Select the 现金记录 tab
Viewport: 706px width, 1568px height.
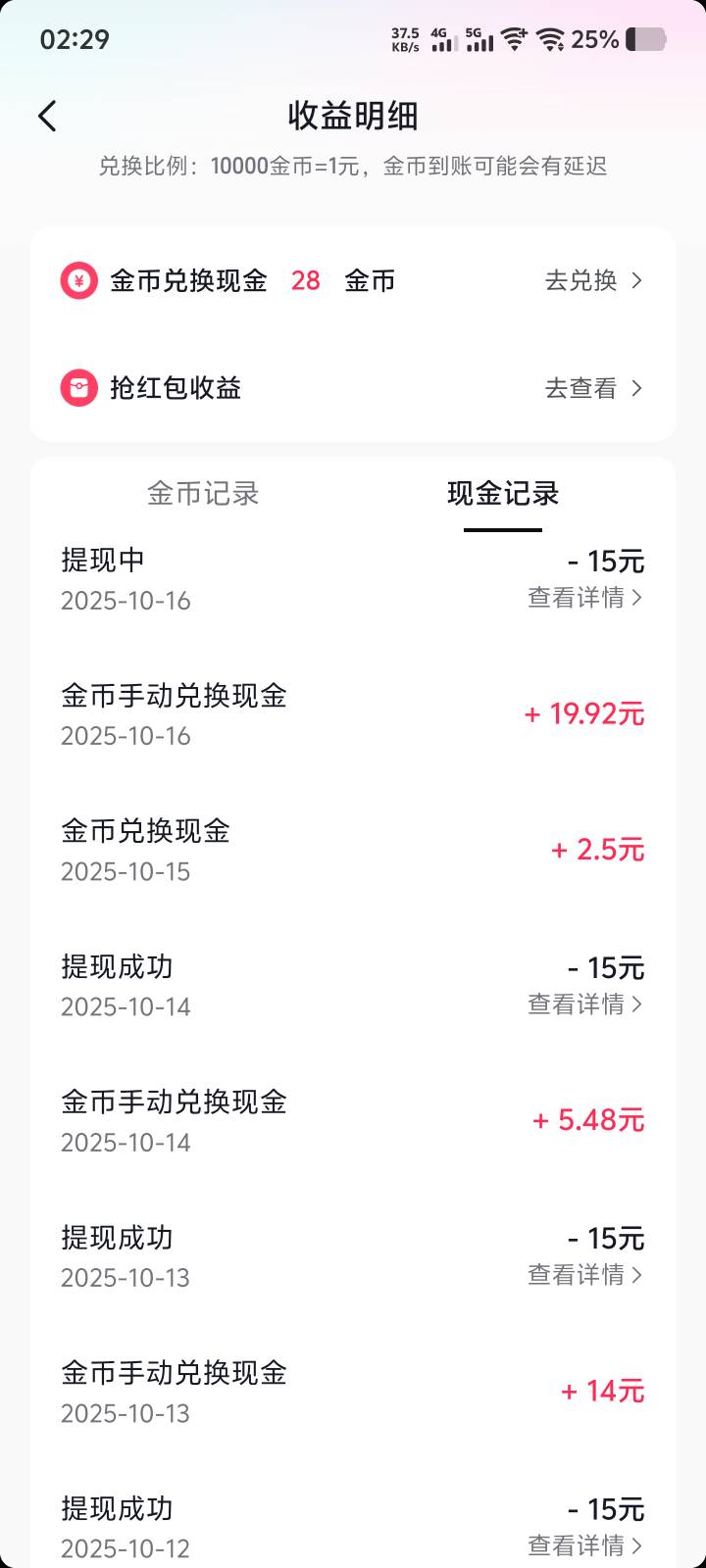tap(502, 494)
